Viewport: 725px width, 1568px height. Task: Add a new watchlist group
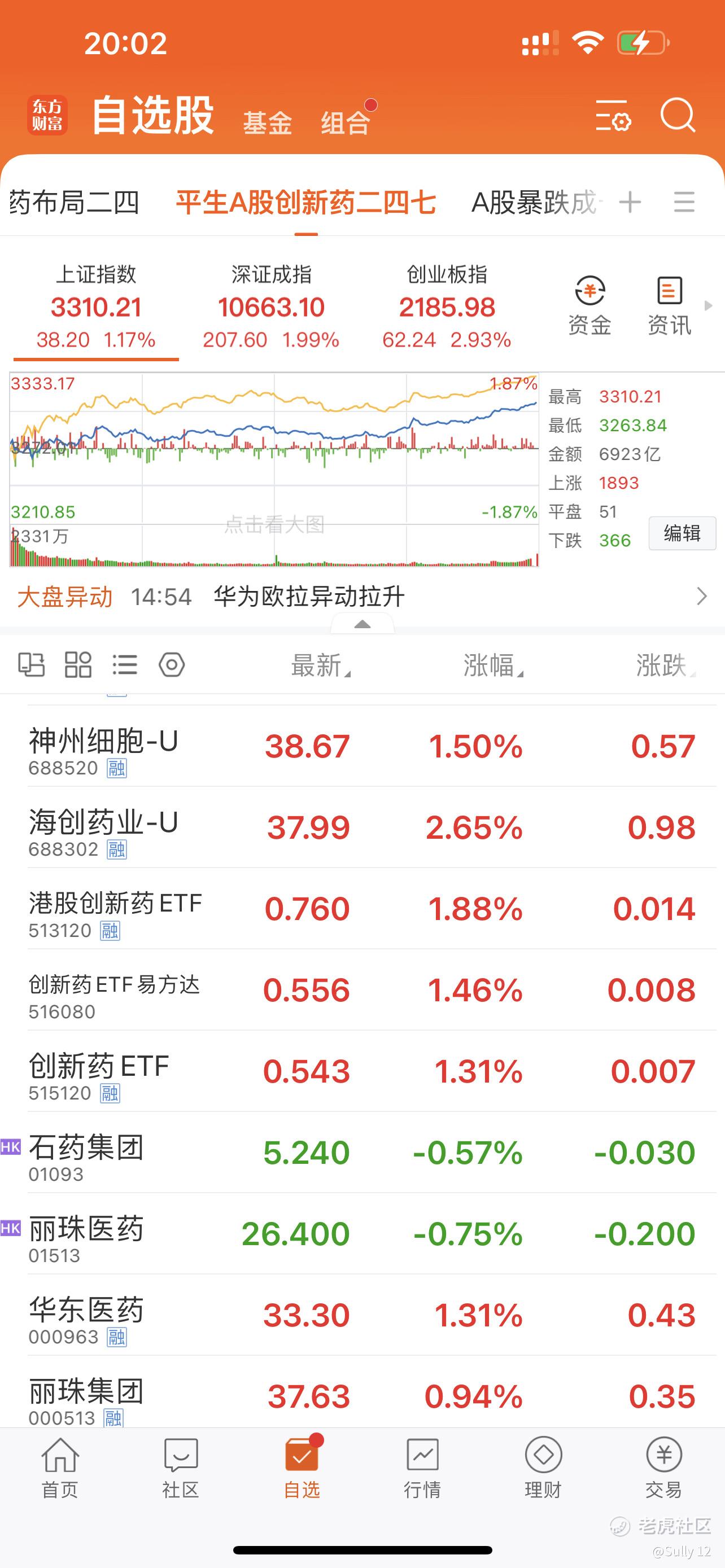pos(630,202)
